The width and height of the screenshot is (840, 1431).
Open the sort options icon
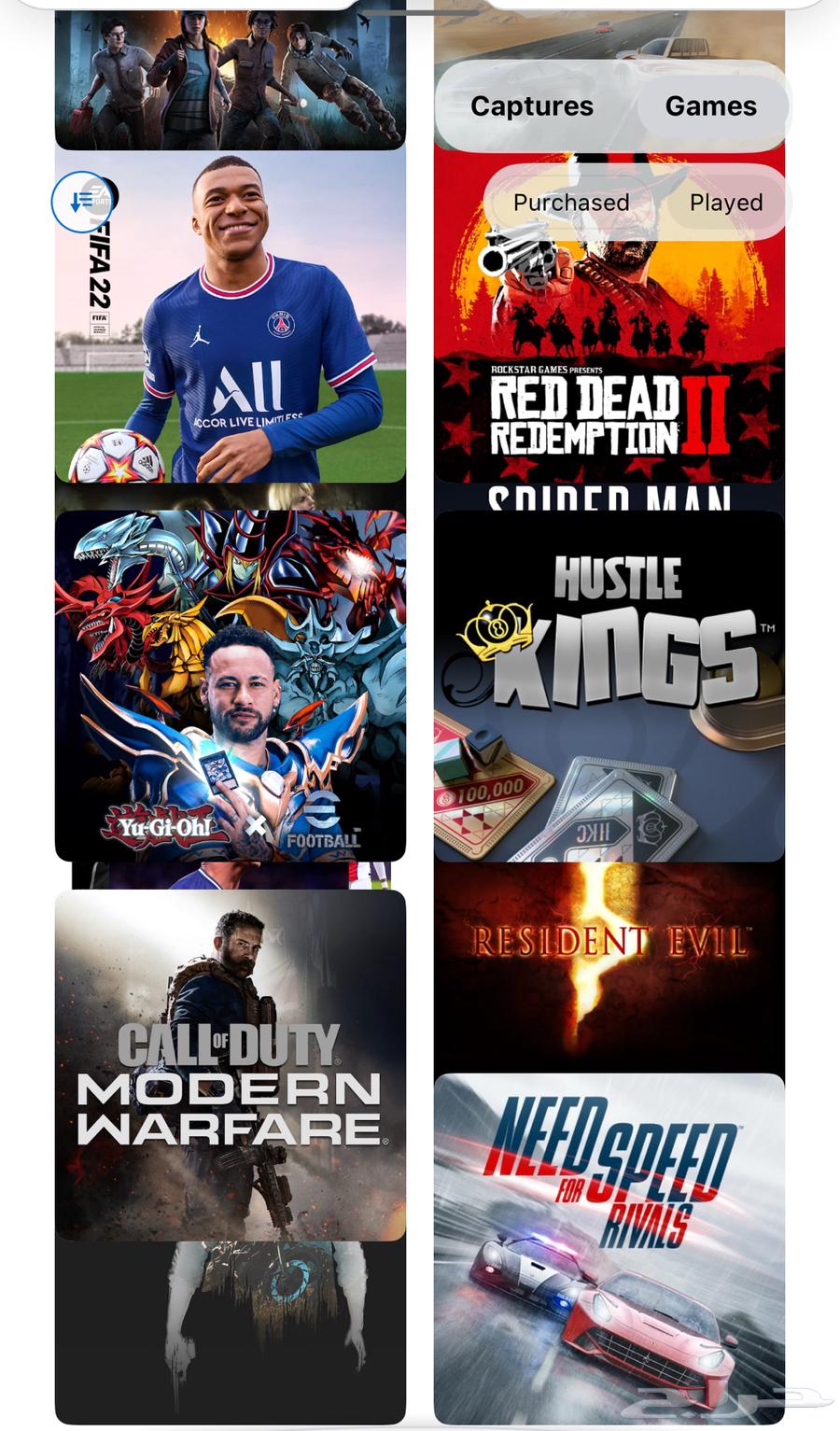(x=81, y=201)
